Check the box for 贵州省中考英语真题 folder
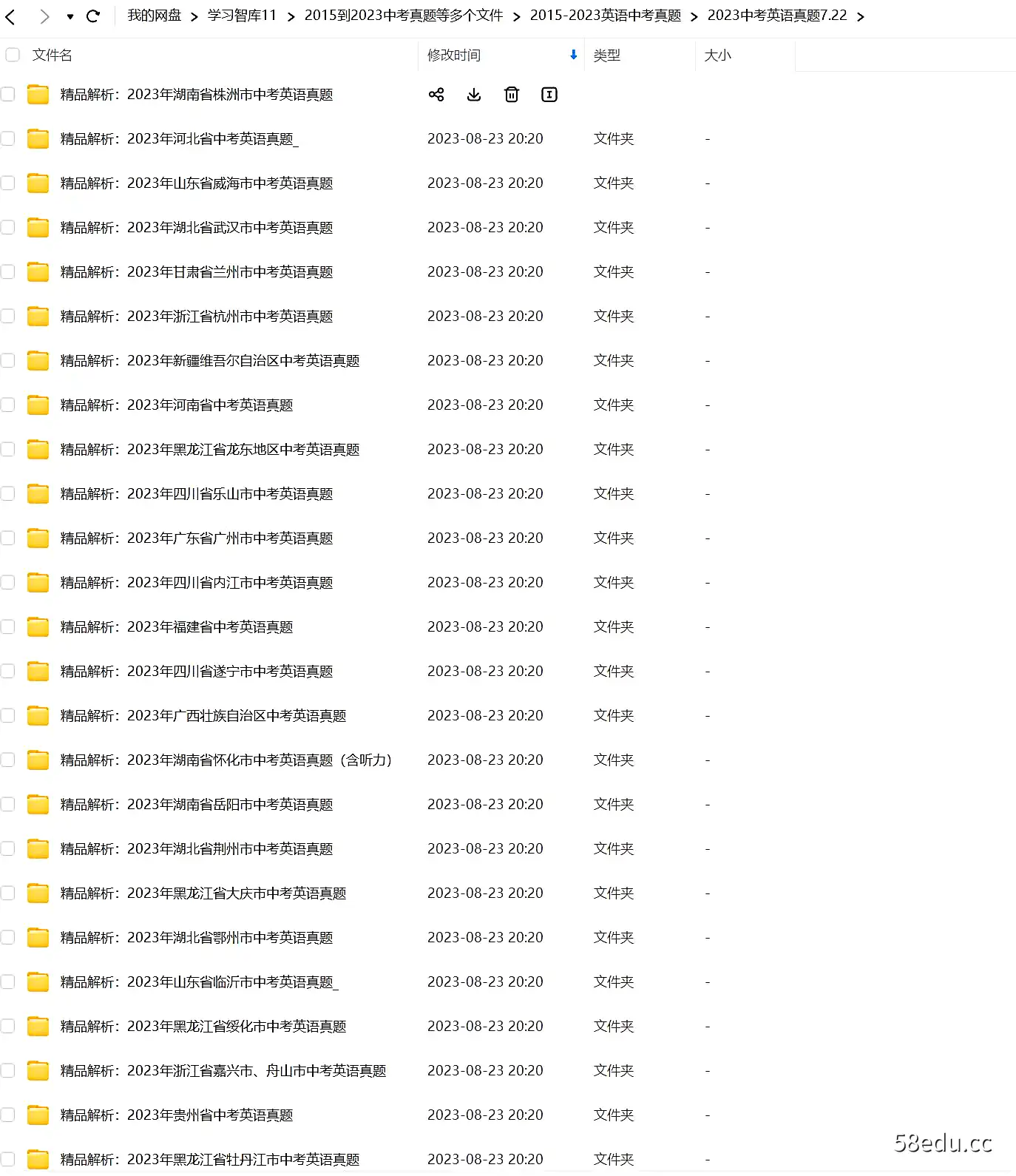This screenshot has height=1176, width=1016. point(8,1115)
